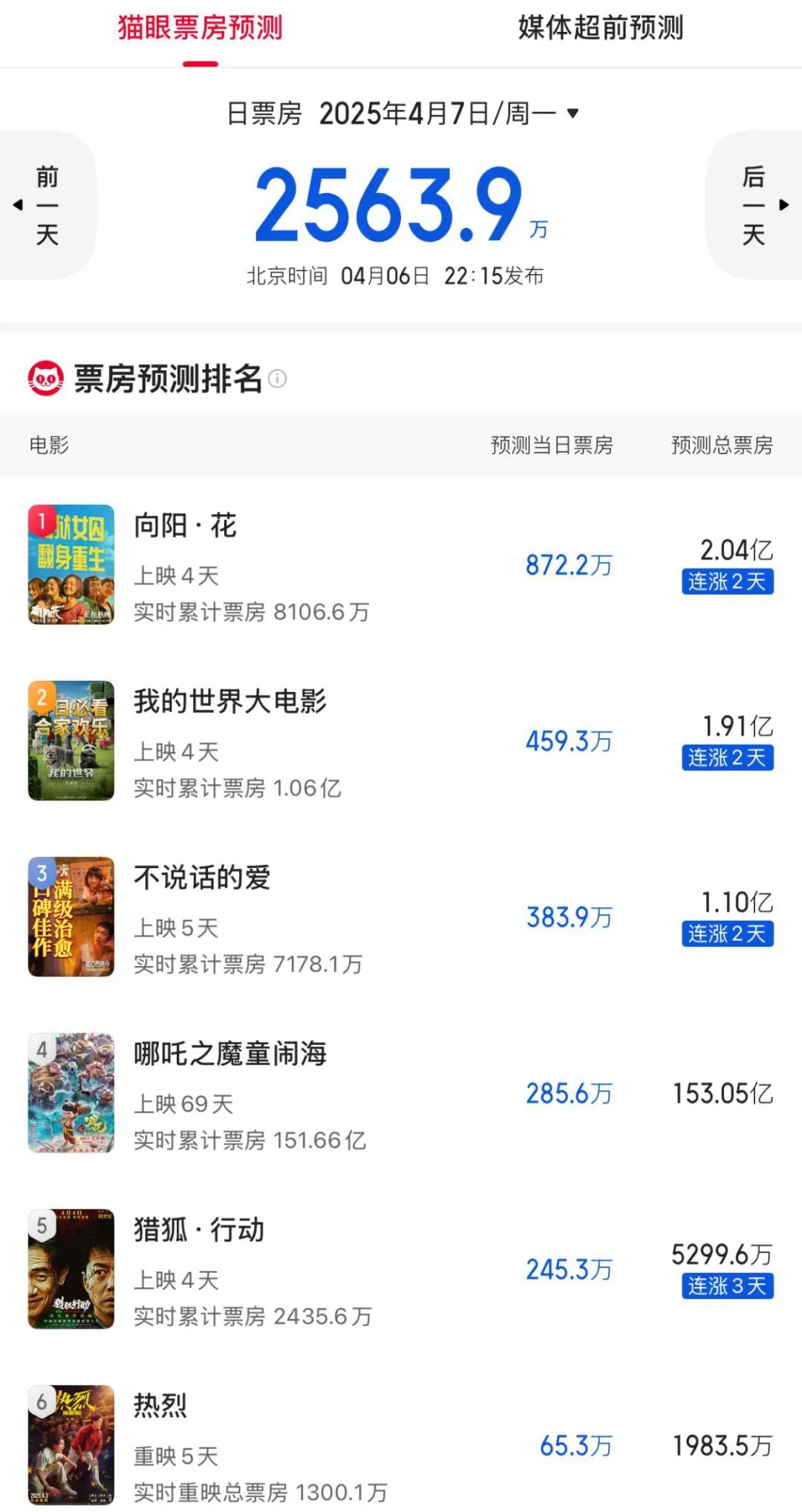Viewport: 802px width, 1512px height.
Task: Open 哪吒之魔童闹海 box office details
Action: click(x=230, y=1054)
